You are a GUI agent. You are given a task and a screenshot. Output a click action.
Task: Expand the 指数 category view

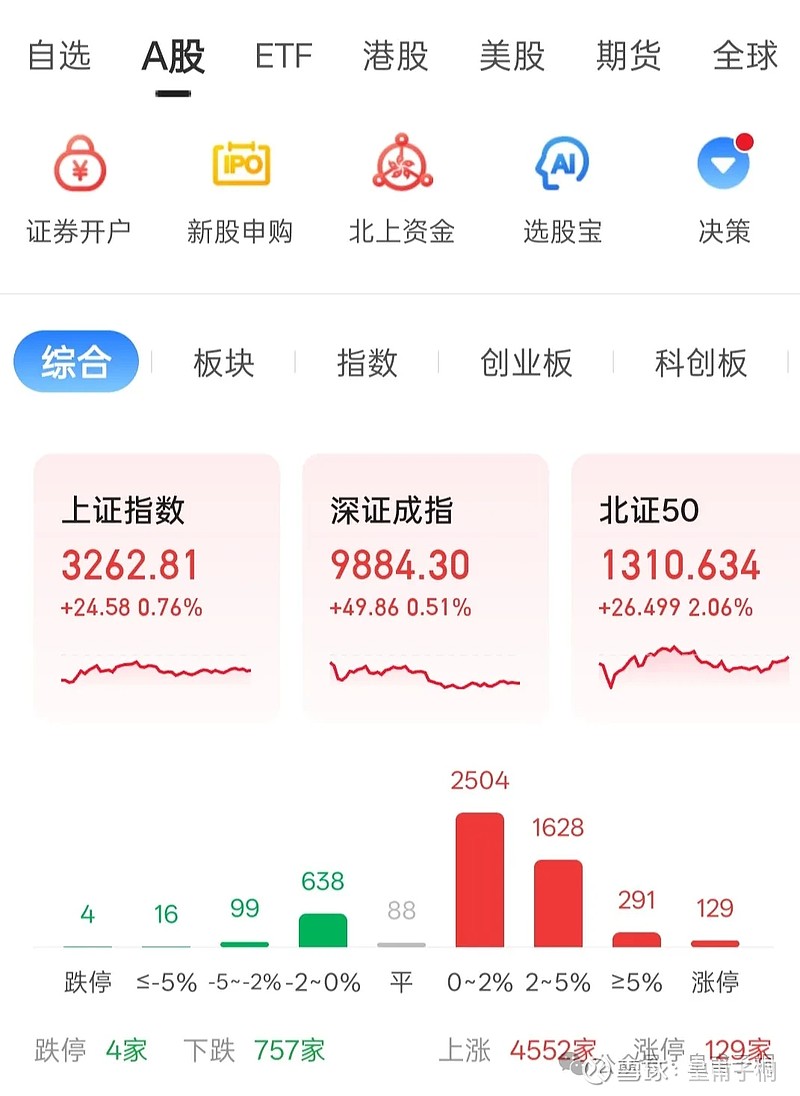point(368,363)
